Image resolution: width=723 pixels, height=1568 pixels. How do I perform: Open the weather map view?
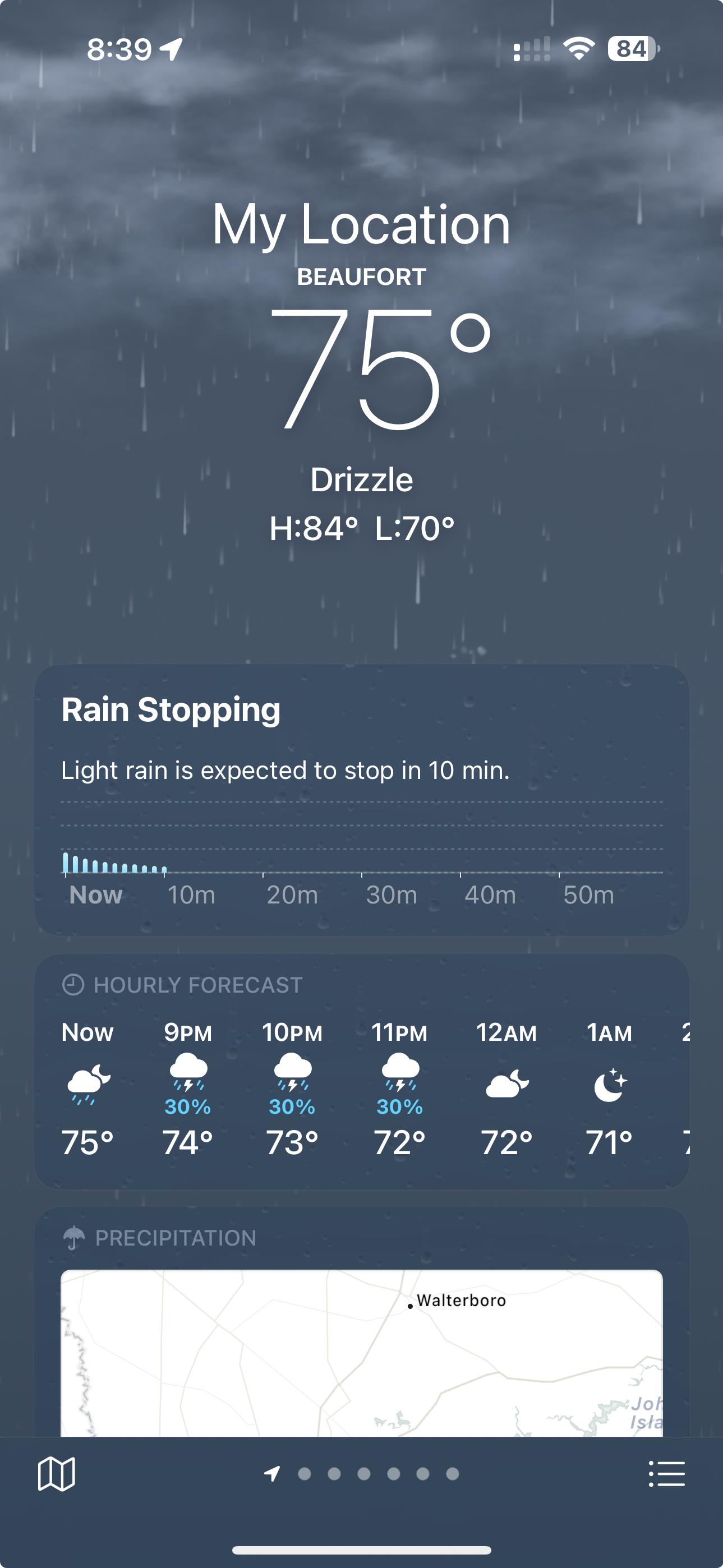pyautogui.click(x=56, y=1474)
